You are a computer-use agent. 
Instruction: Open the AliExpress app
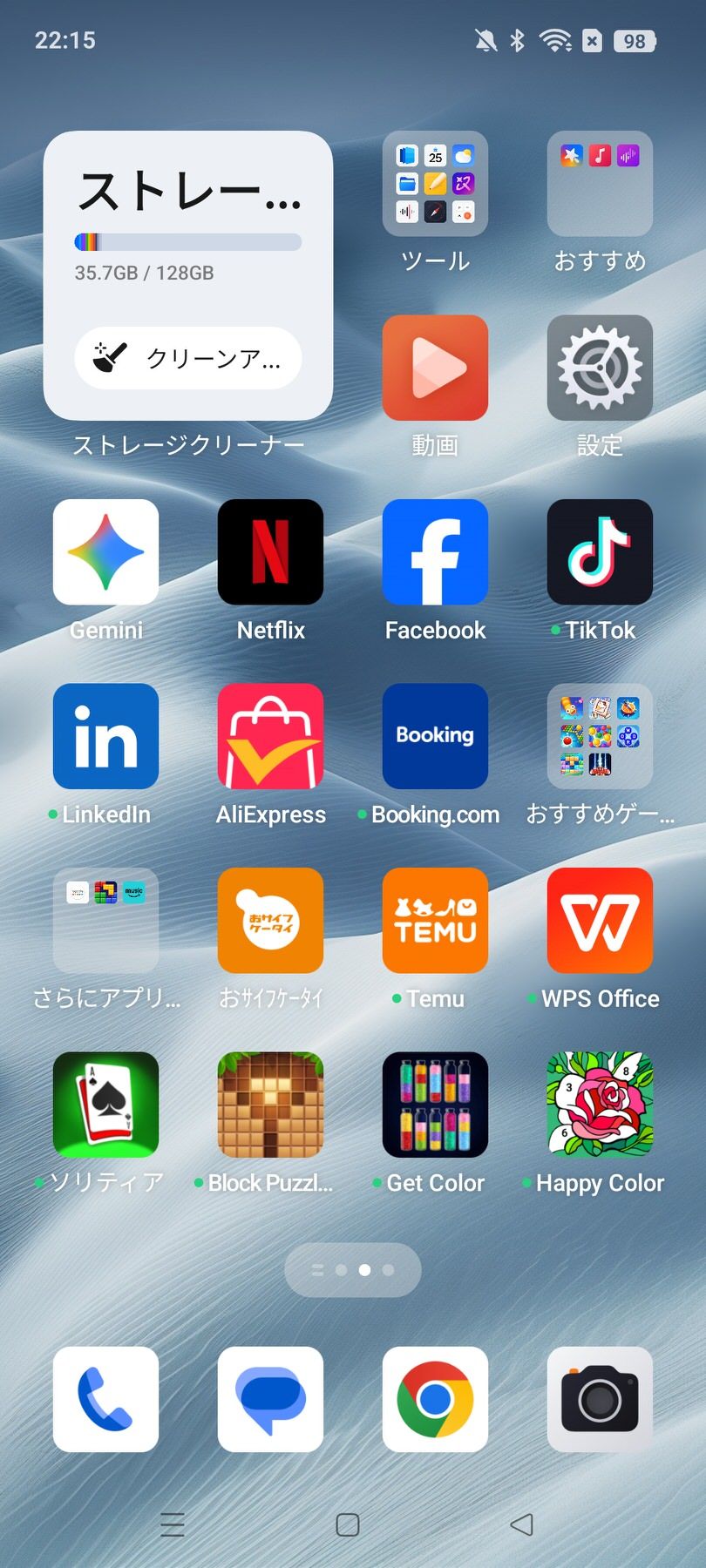tap(270, 736)
